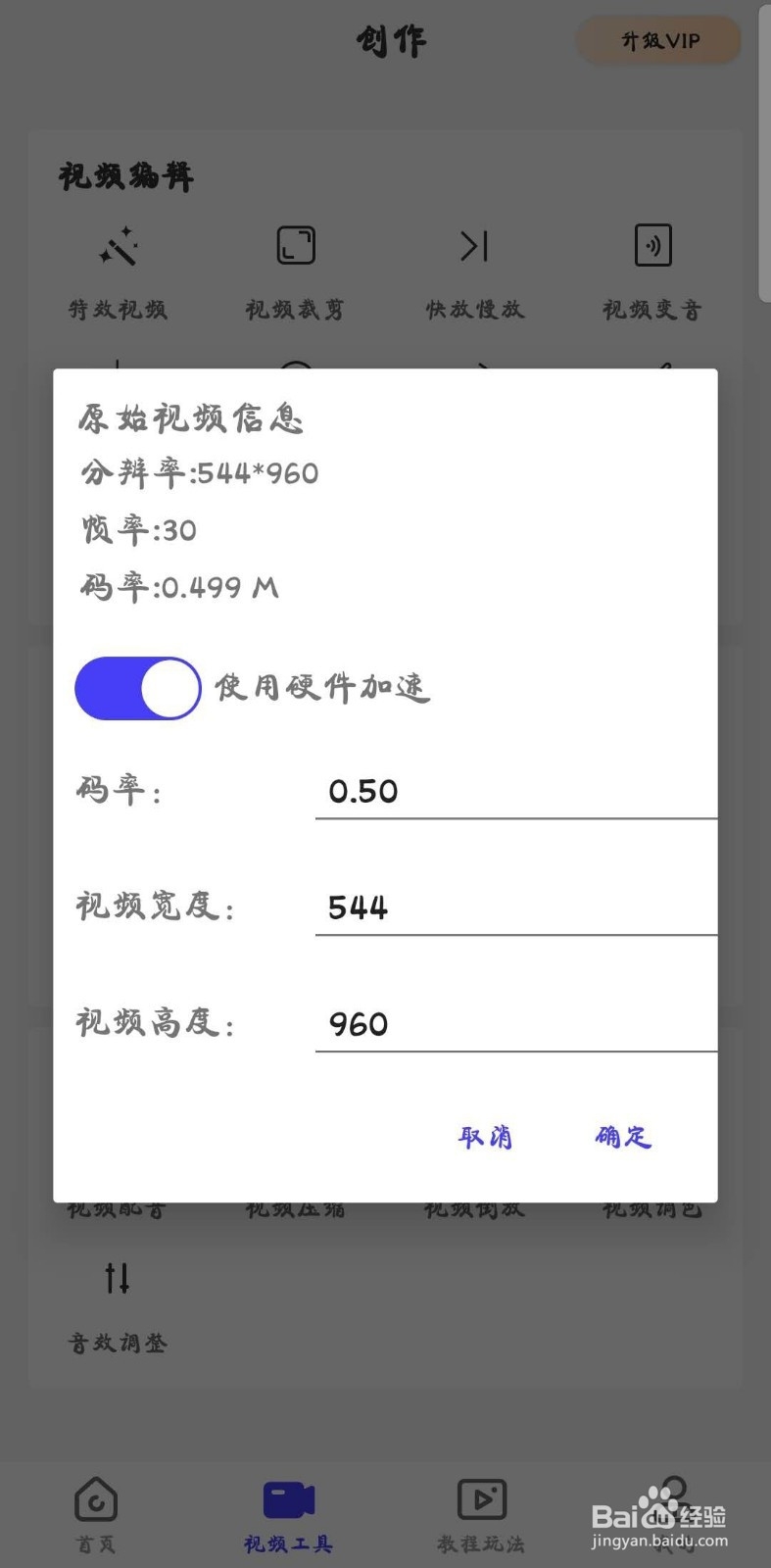Click the 音效调整 equalizer icon

[116, 1279]
